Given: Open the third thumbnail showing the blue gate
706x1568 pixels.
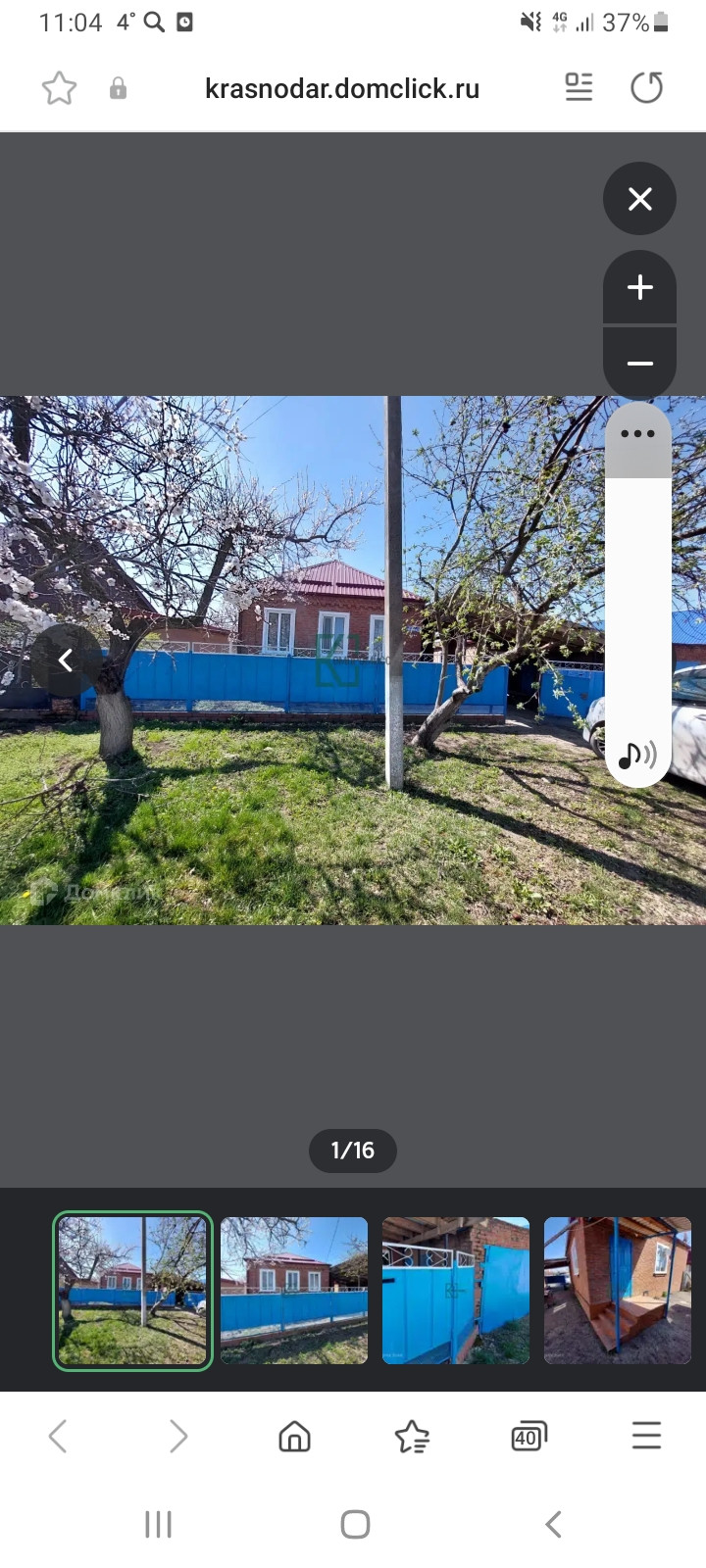Looking at the screenshot, I should [456, 1291].
